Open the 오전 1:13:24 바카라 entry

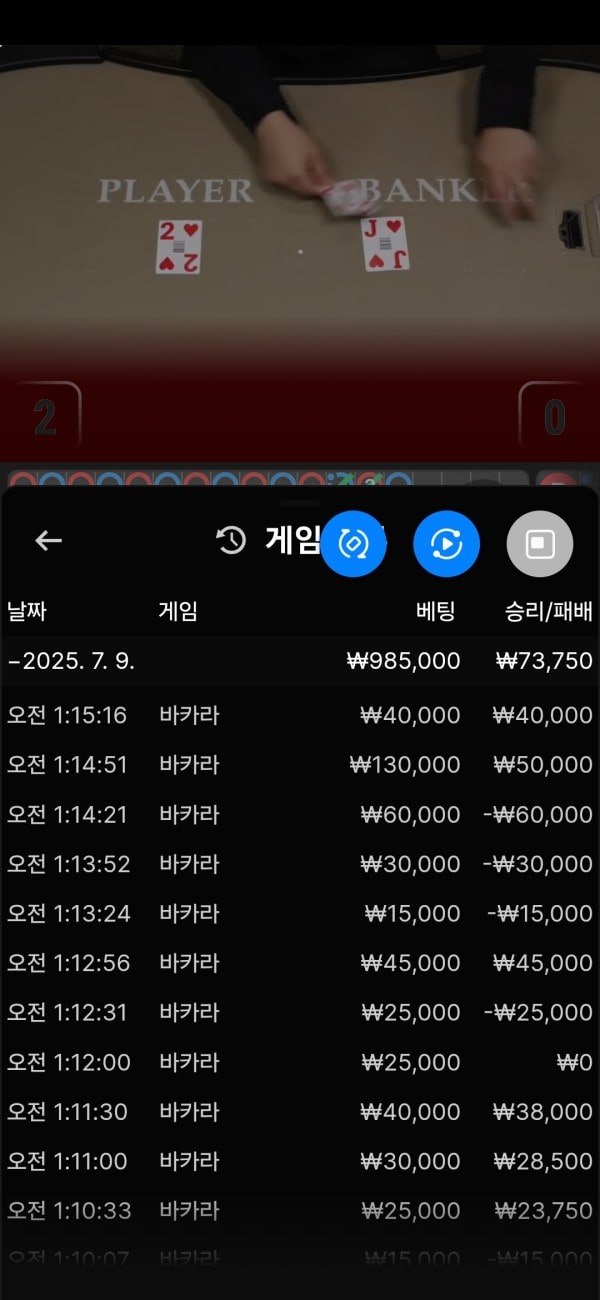300,914
